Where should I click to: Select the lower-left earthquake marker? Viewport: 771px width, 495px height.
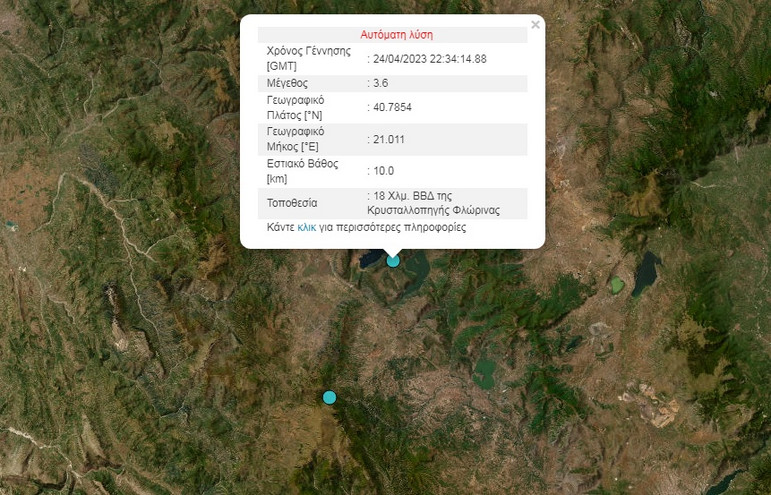click(329, 397)
